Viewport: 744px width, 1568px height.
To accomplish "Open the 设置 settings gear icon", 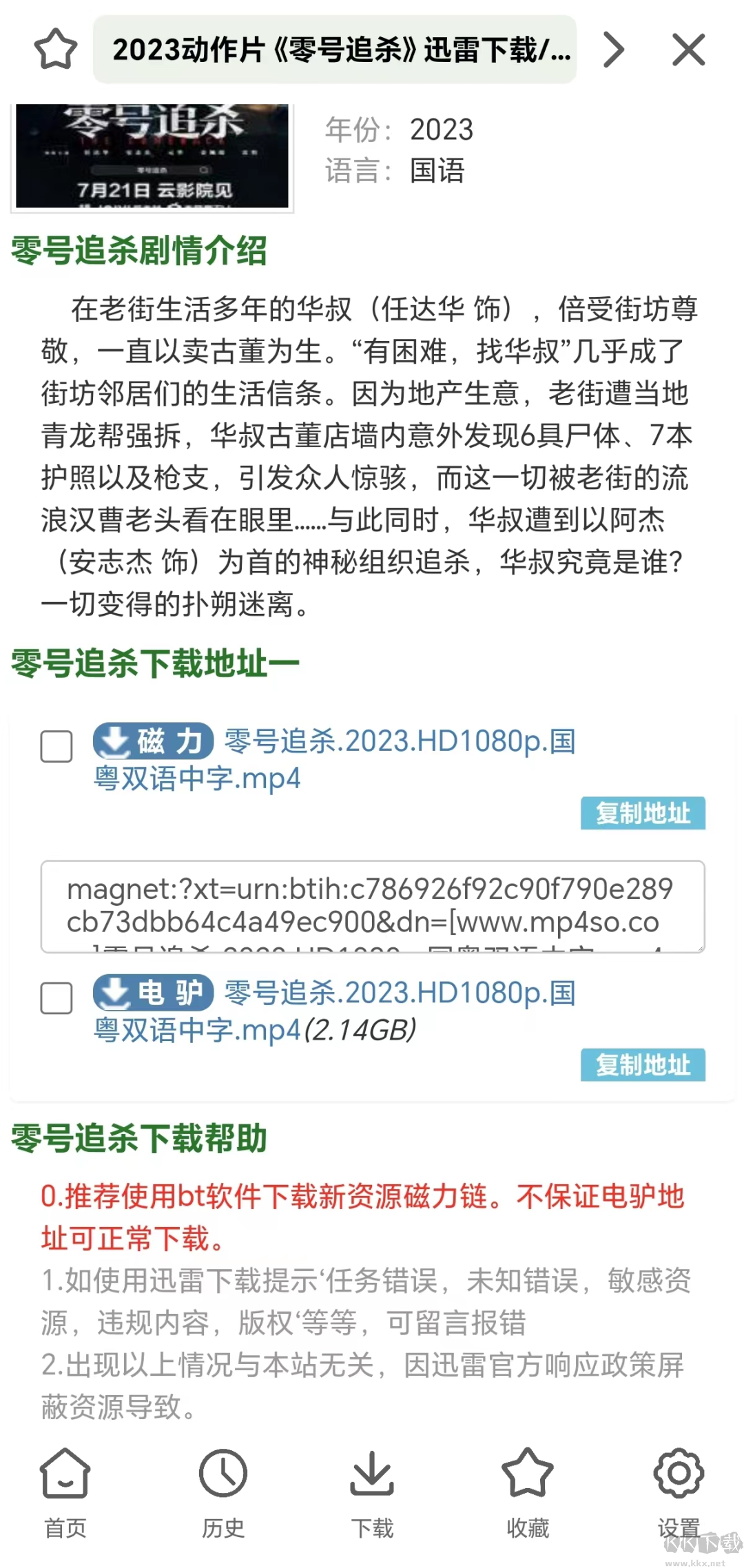I will (679, 1474).
